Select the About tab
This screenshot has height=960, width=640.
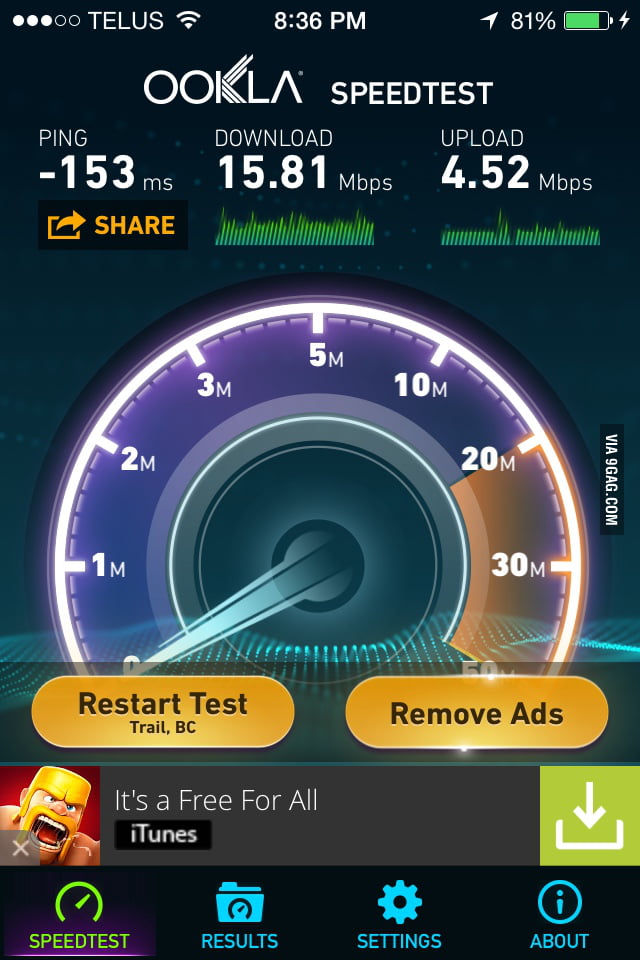pyautogui.click(x=559, y=915)
